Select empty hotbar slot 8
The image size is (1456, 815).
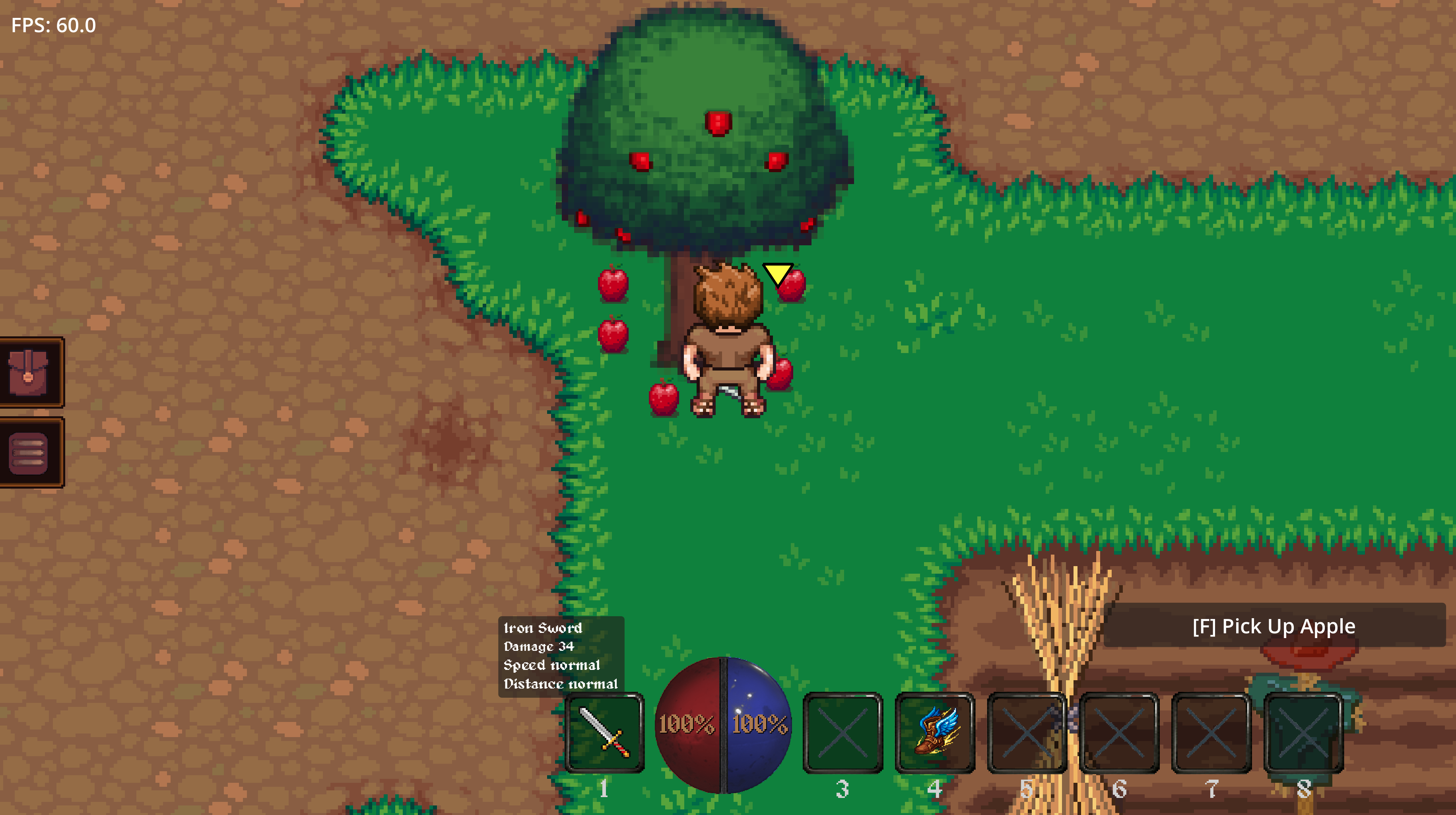coord(1303,732)
